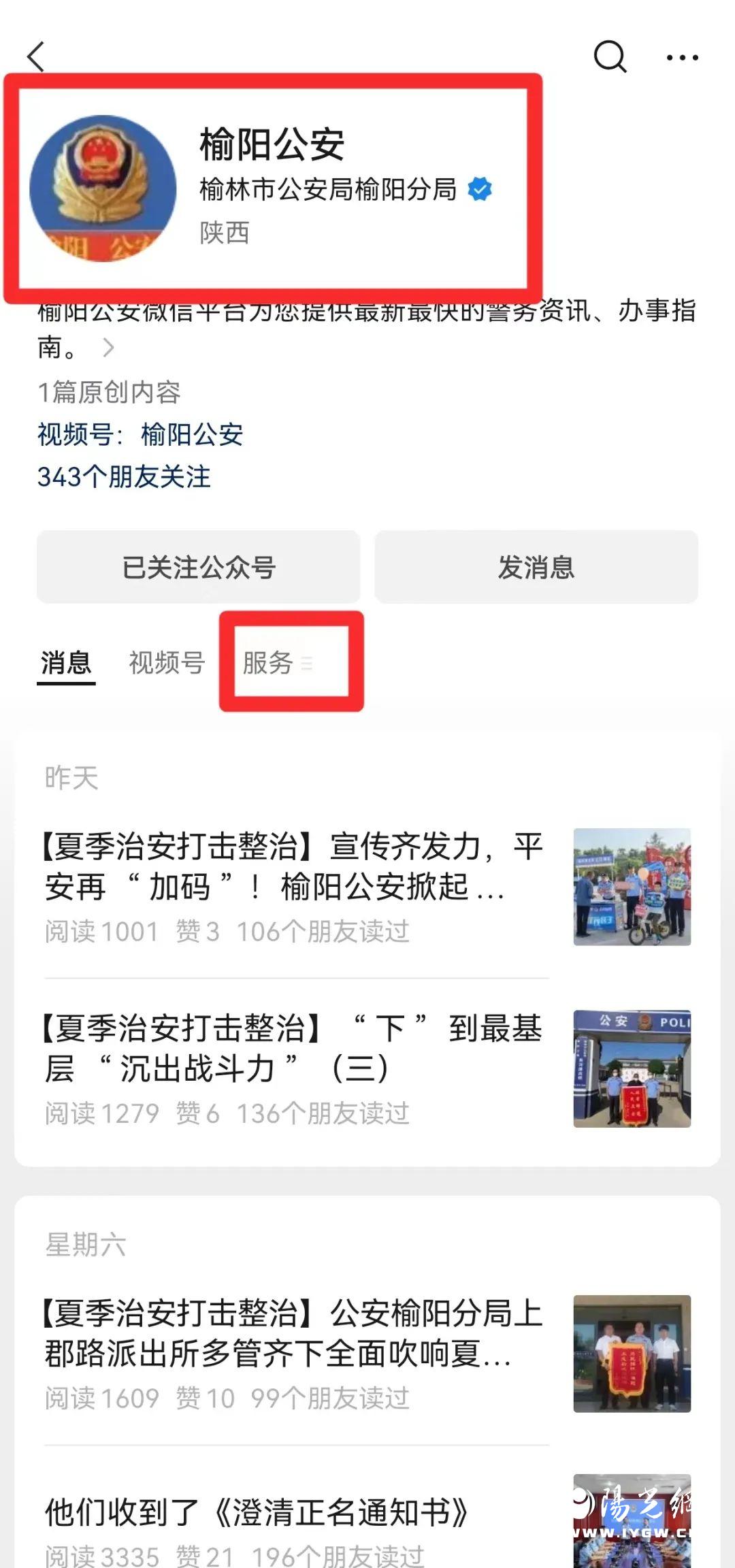Screen dimensions: 735x1568
Task: Tap the 已关注公众号 button
Action: (198, 567)
